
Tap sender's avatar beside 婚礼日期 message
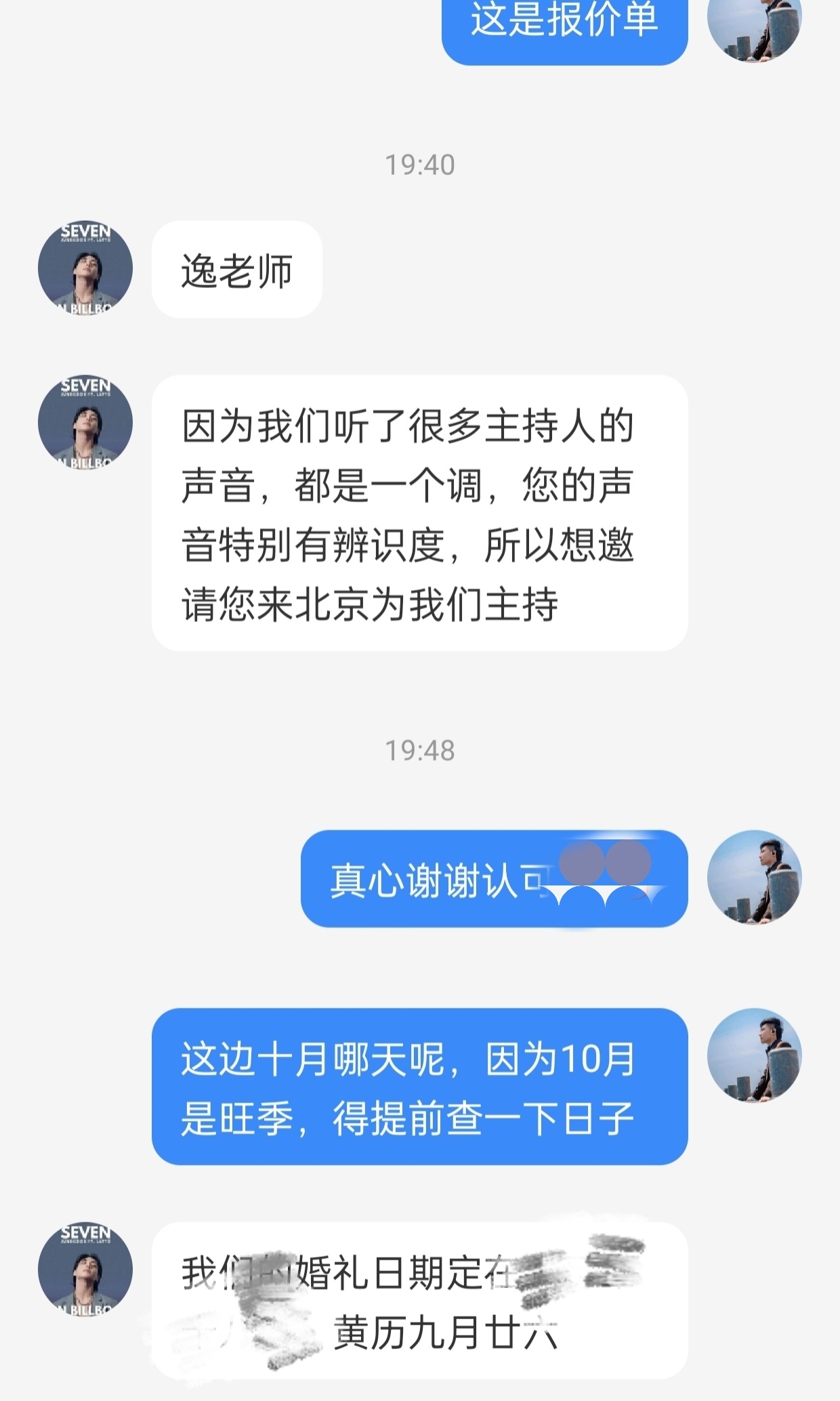tap(85, 1269)
